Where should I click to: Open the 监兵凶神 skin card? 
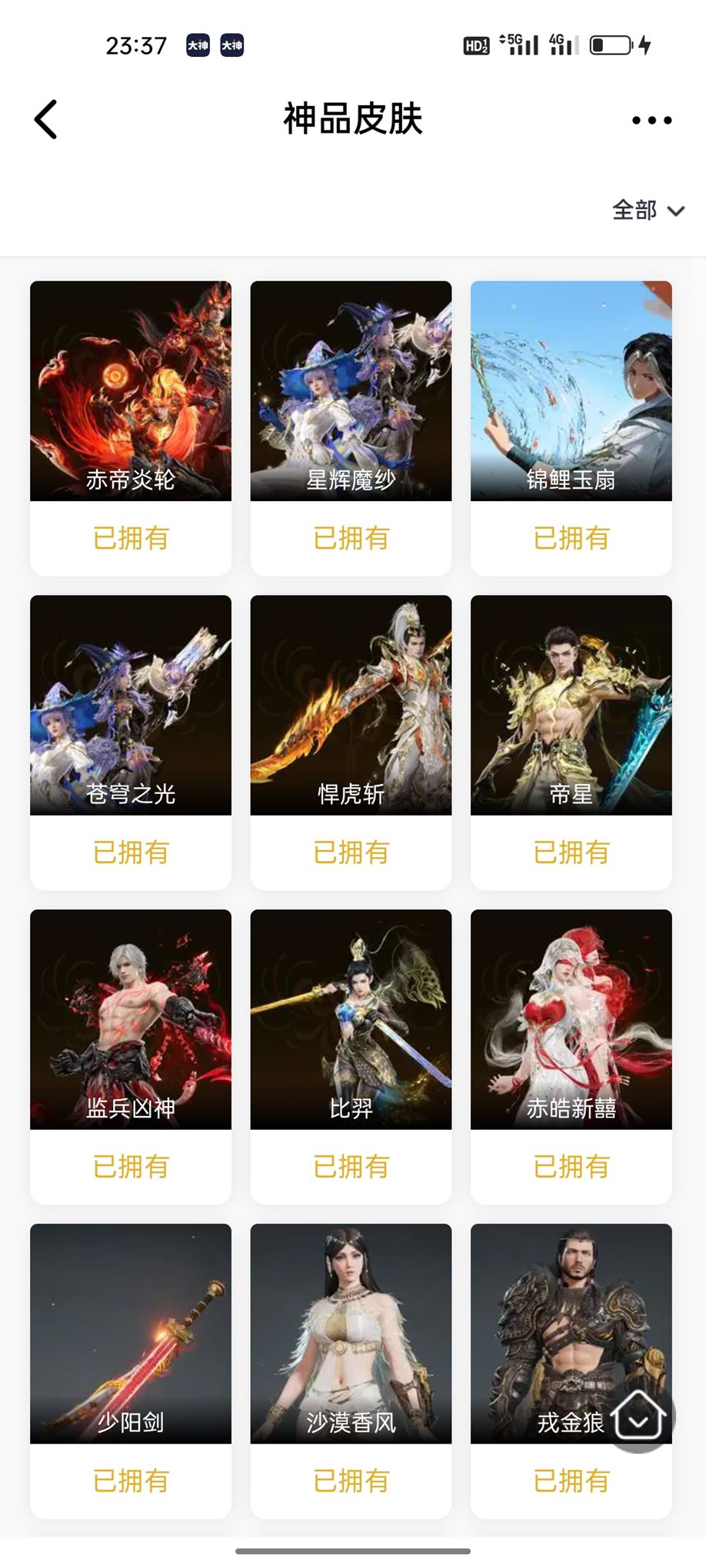pos(131,1057)
